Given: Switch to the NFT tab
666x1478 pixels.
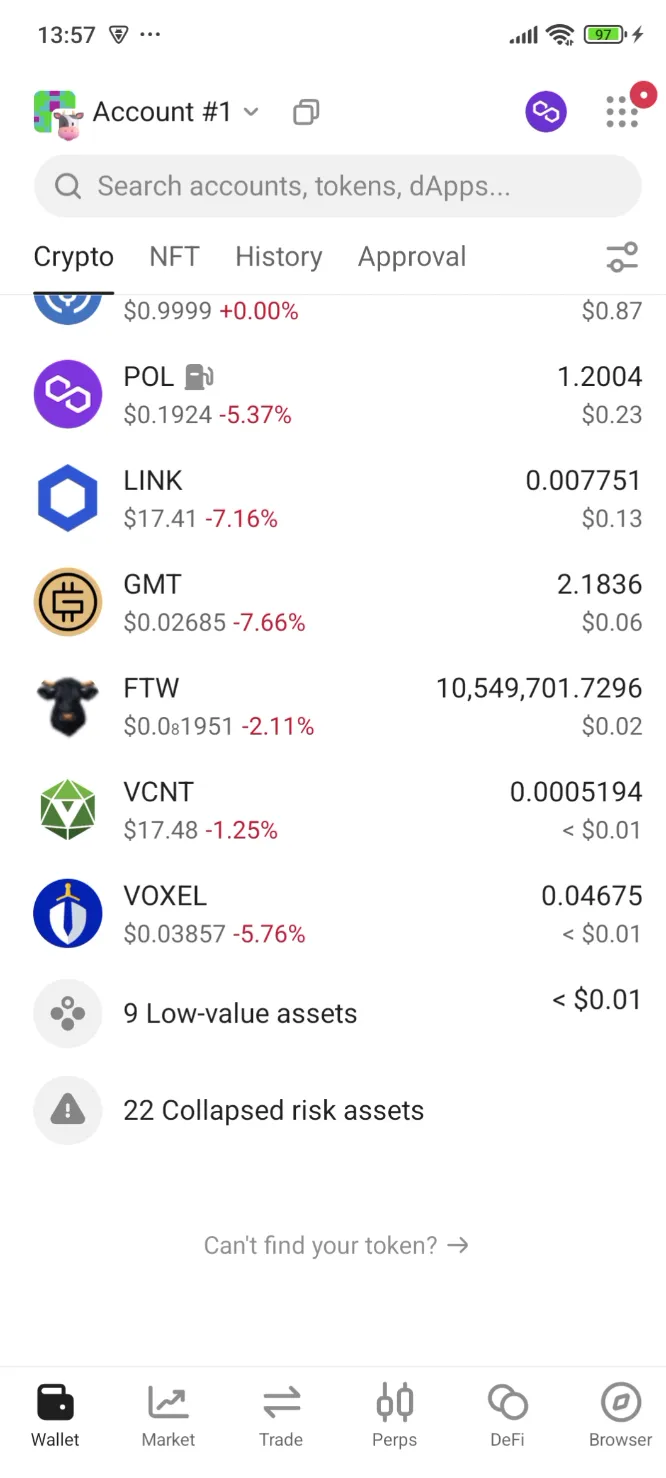Looking at the screenshot, I should point(174,257).
